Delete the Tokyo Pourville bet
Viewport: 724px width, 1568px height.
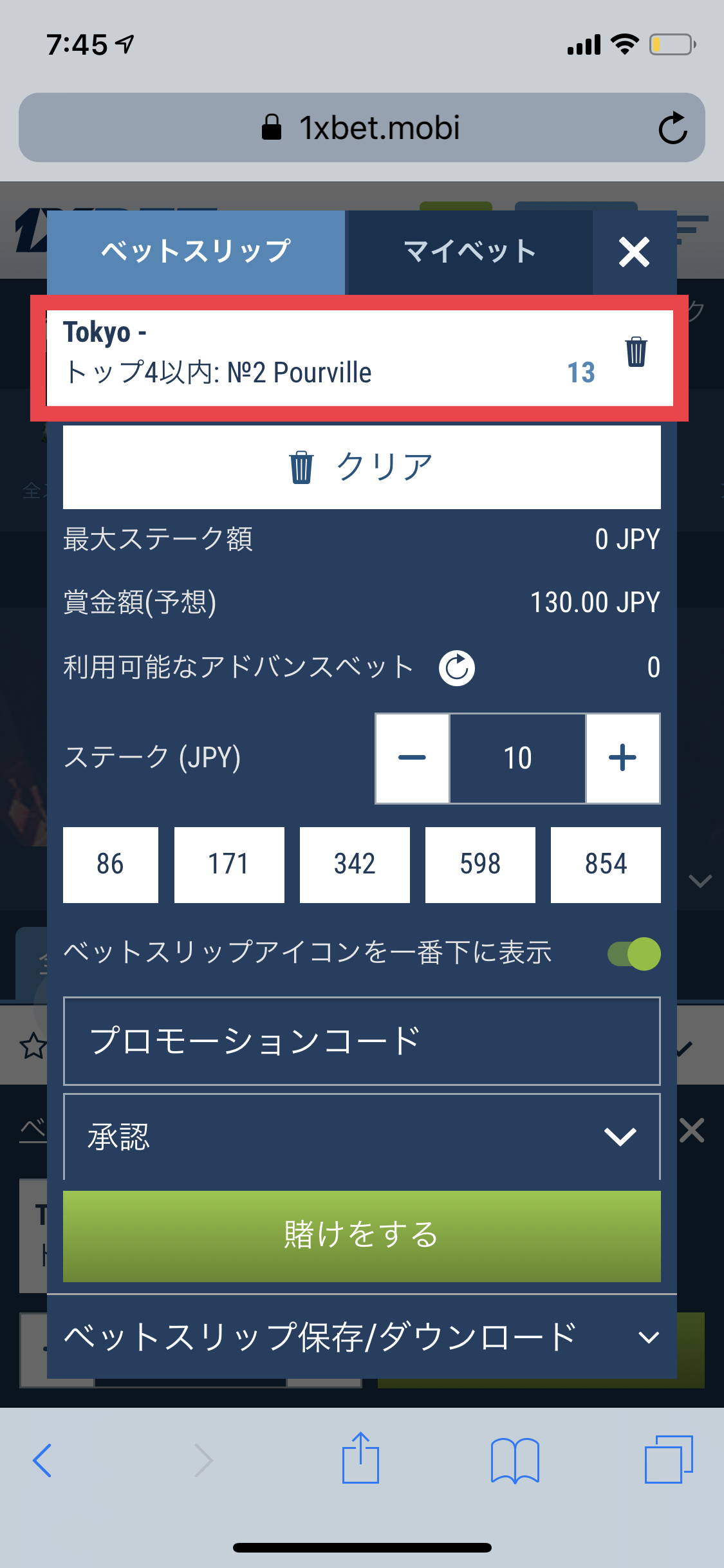(636, 351)
